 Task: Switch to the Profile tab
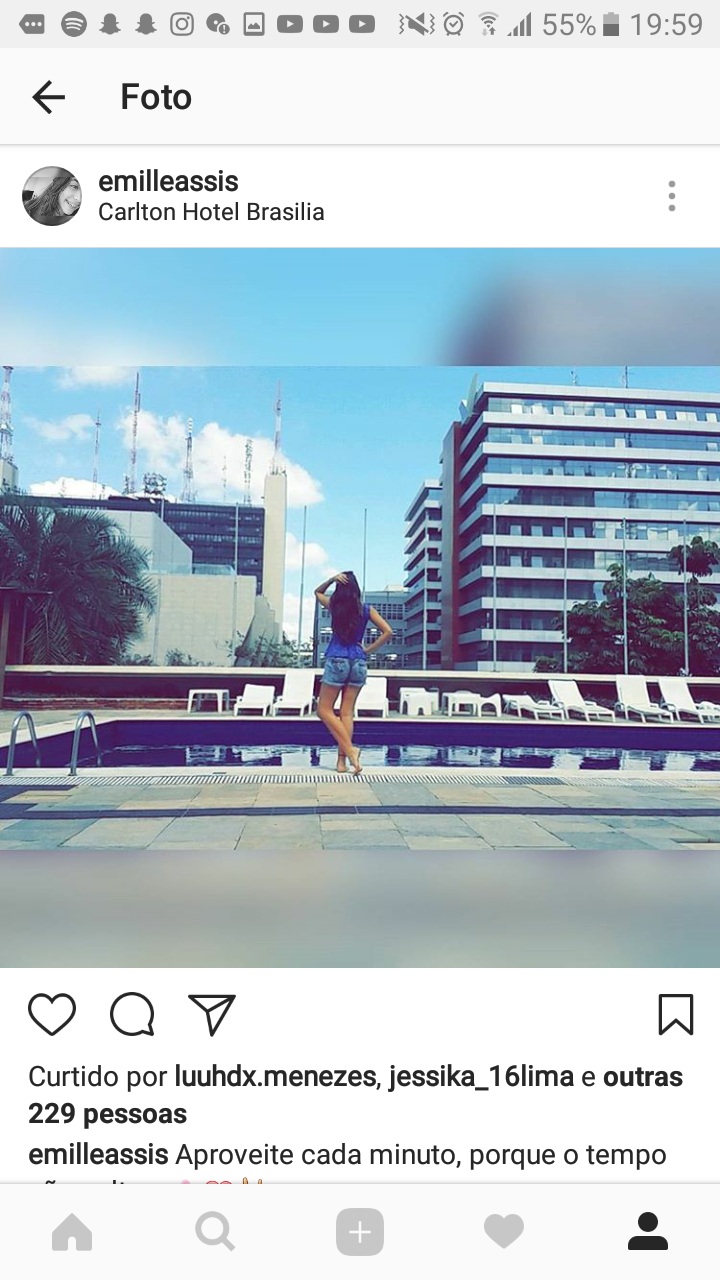[x=648, y=1232]
